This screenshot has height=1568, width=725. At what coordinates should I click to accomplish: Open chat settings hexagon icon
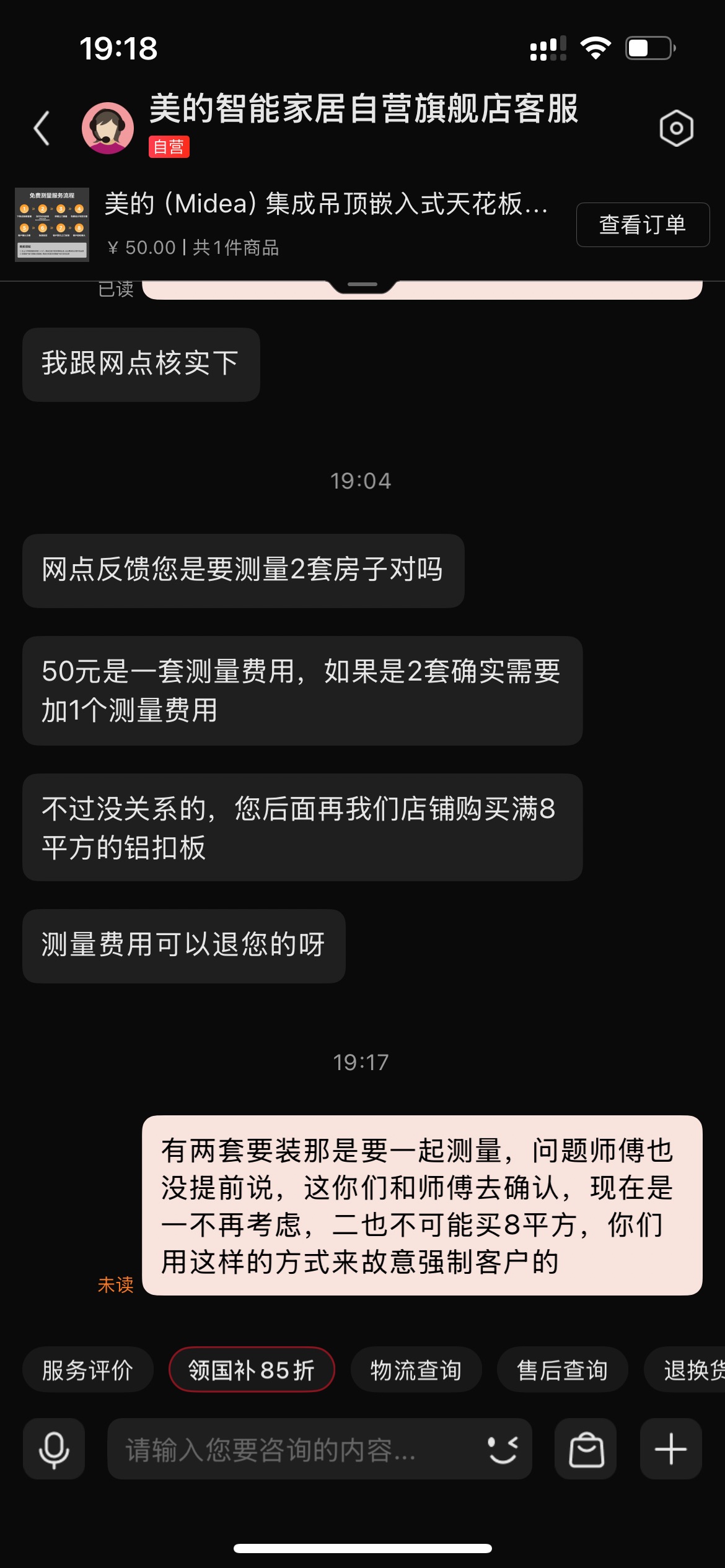click(676, 128)
